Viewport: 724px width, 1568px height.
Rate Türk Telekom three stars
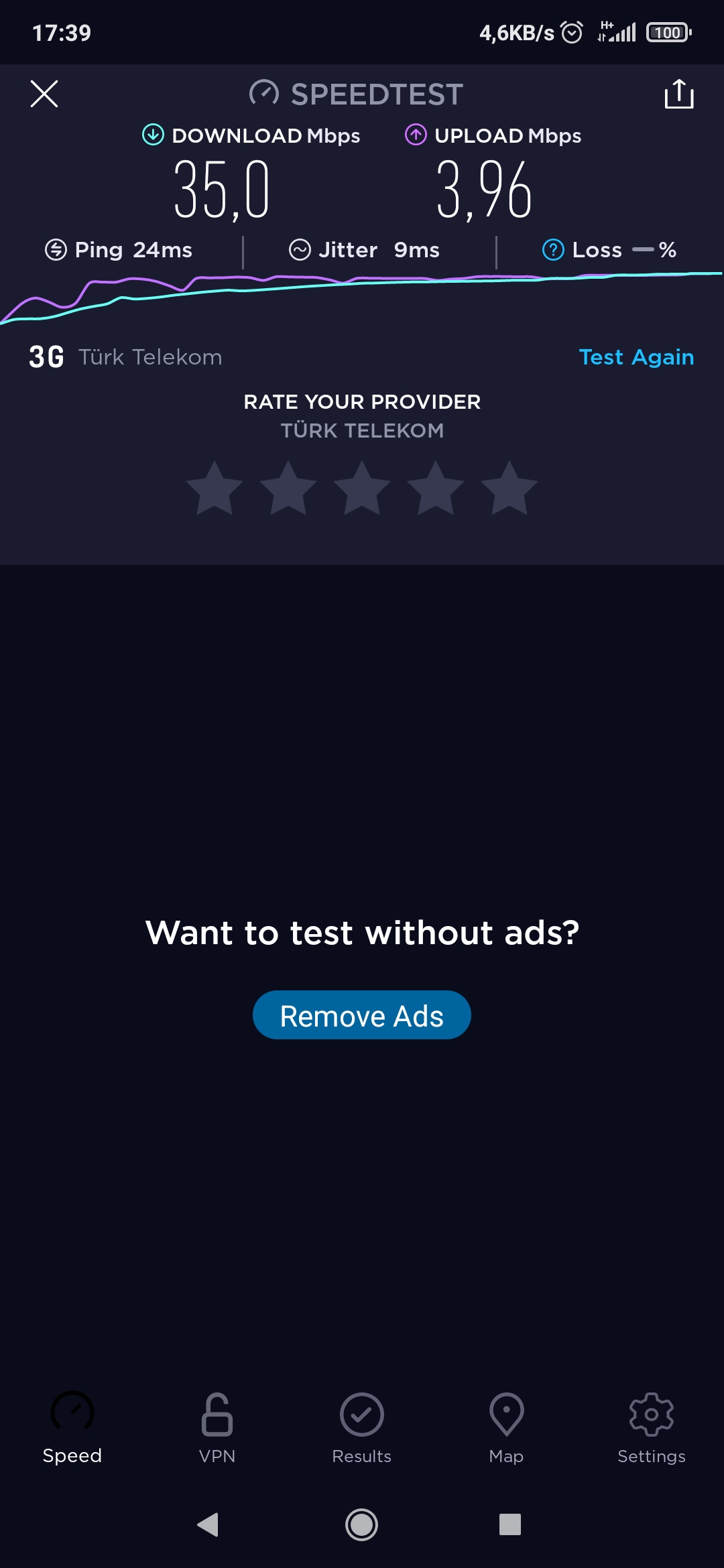[x=362, y=488]
